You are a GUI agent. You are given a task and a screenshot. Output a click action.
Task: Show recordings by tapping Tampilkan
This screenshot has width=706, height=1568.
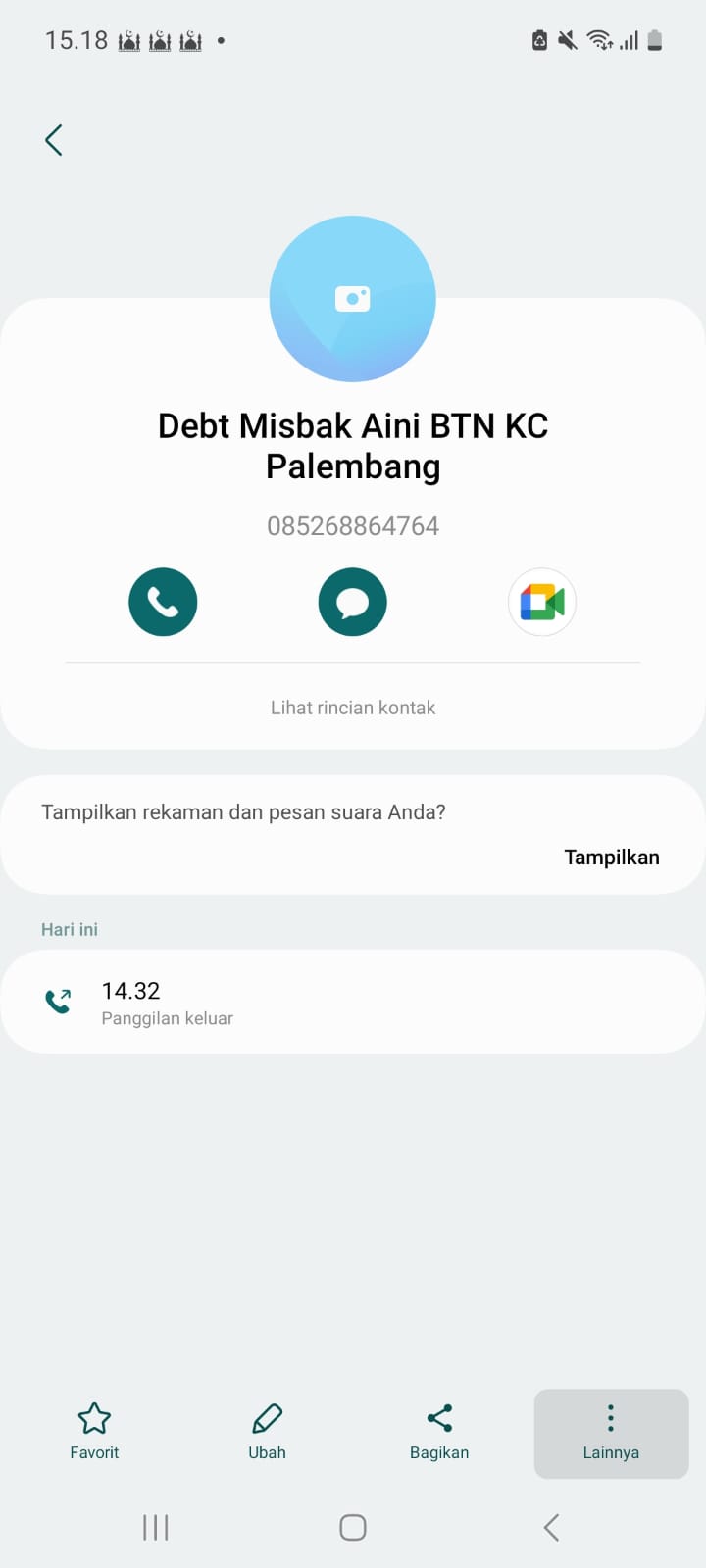pyautogui.click(x=611, y=857)
